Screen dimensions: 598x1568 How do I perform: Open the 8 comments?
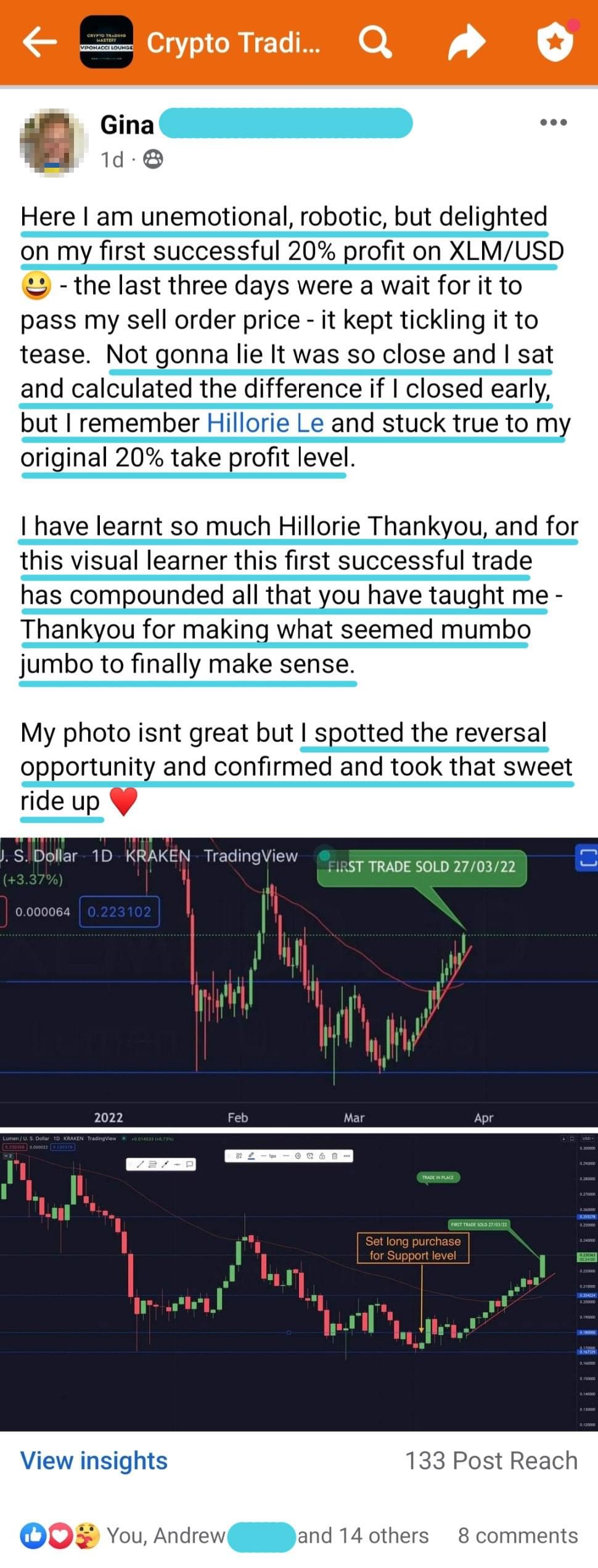coord(517,1535)
